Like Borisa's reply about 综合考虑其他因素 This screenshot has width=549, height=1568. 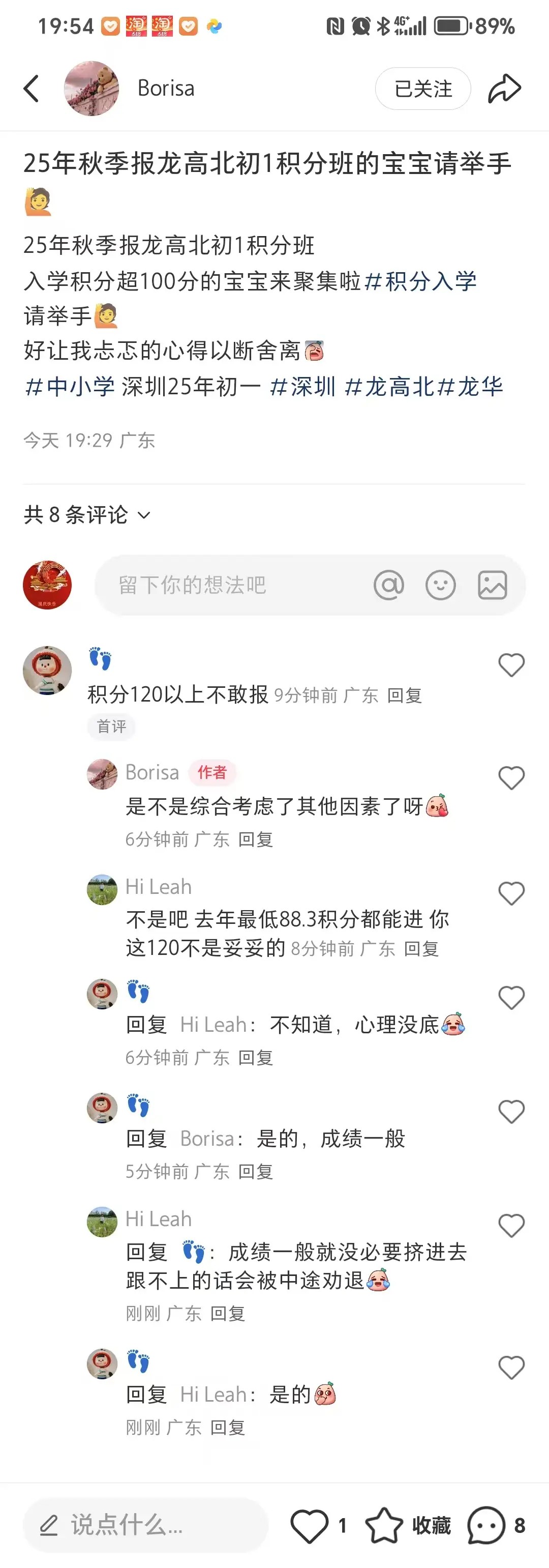click(511, 778)
